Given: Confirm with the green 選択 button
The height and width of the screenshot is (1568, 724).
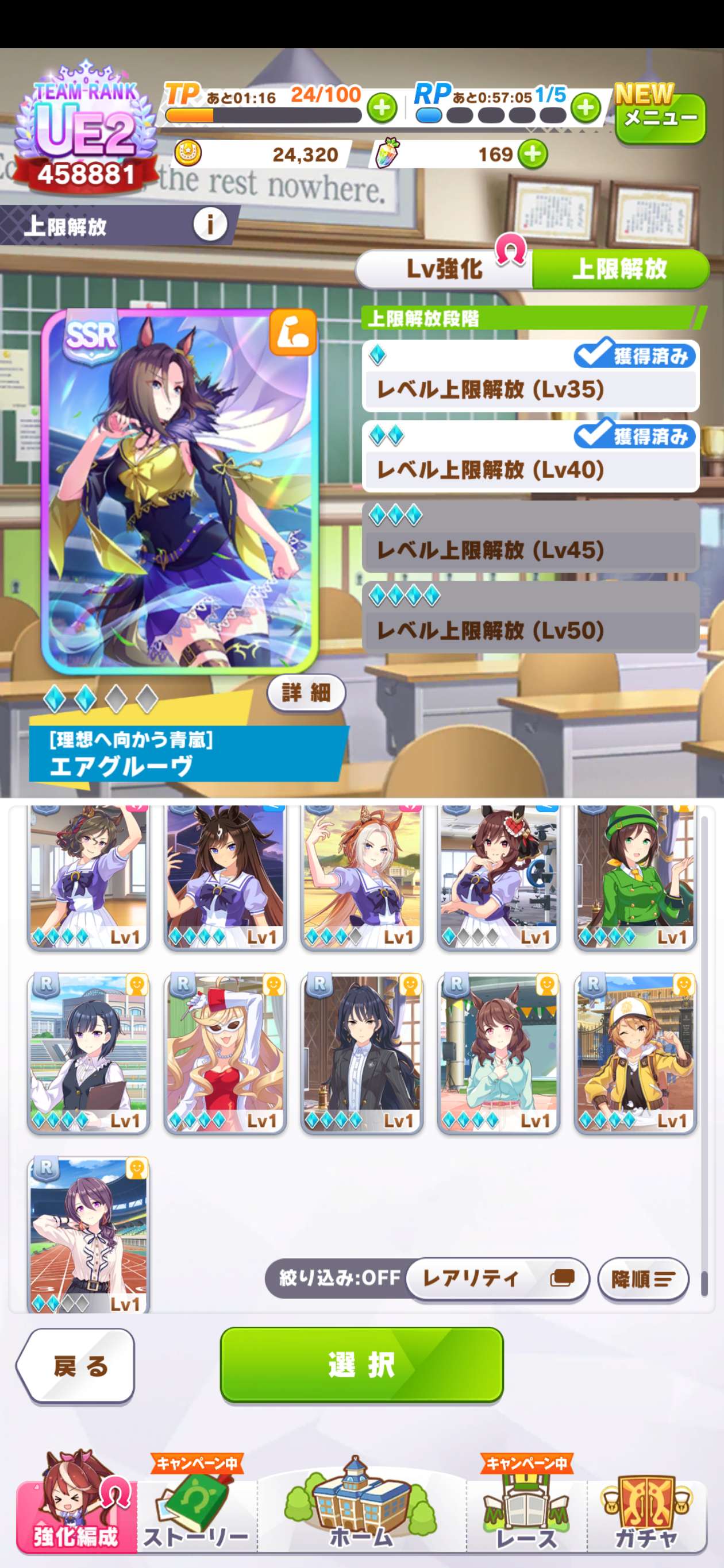Looking at the screenshot, I should [x=361, y=1364].
